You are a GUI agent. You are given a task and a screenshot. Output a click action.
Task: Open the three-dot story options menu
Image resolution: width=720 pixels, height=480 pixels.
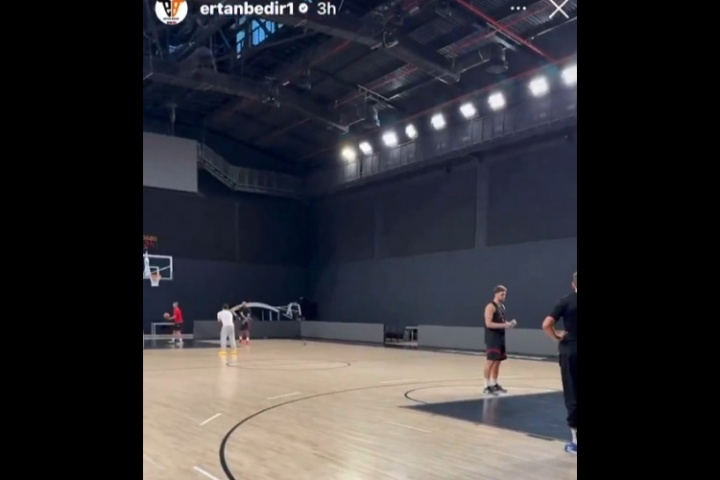517,8
